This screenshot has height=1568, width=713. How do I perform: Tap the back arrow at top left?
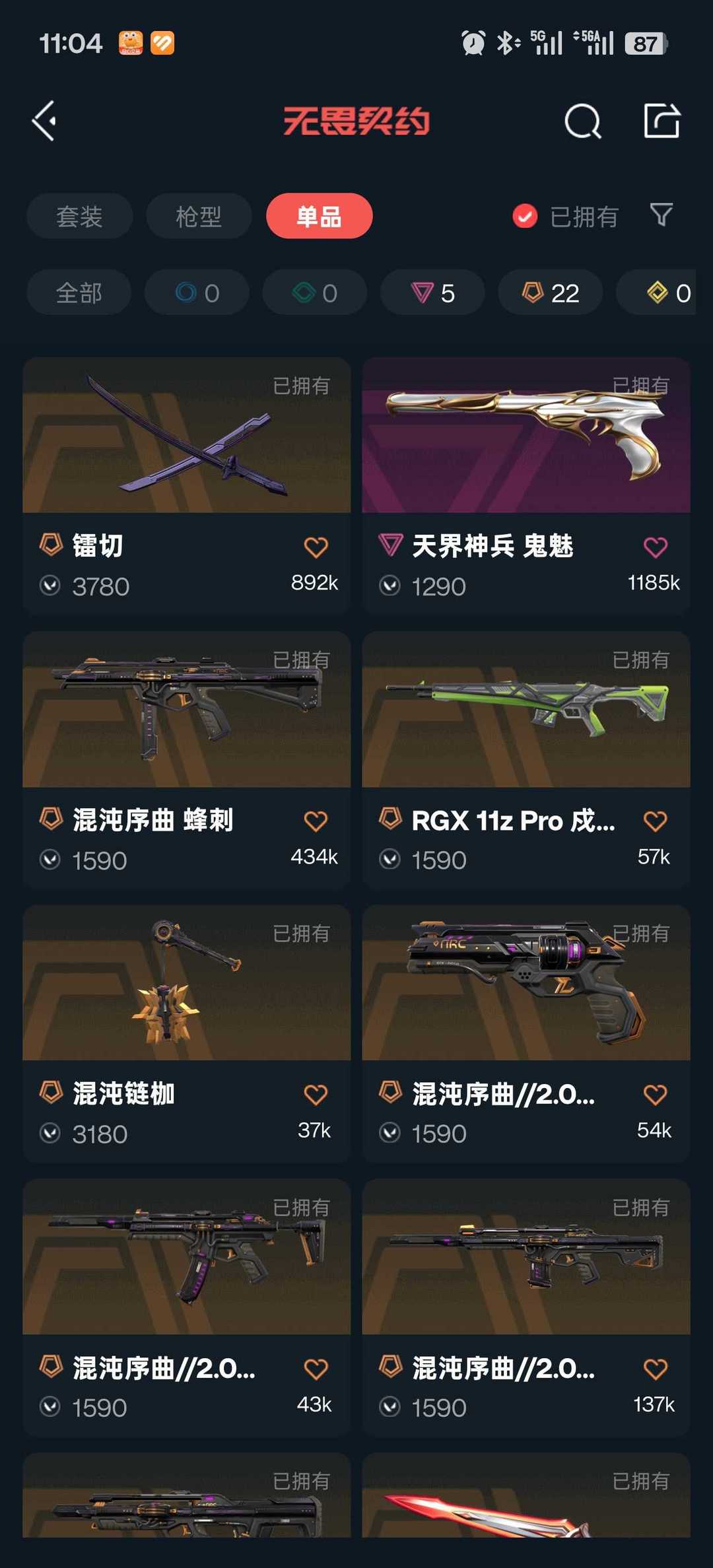[44, 121]
